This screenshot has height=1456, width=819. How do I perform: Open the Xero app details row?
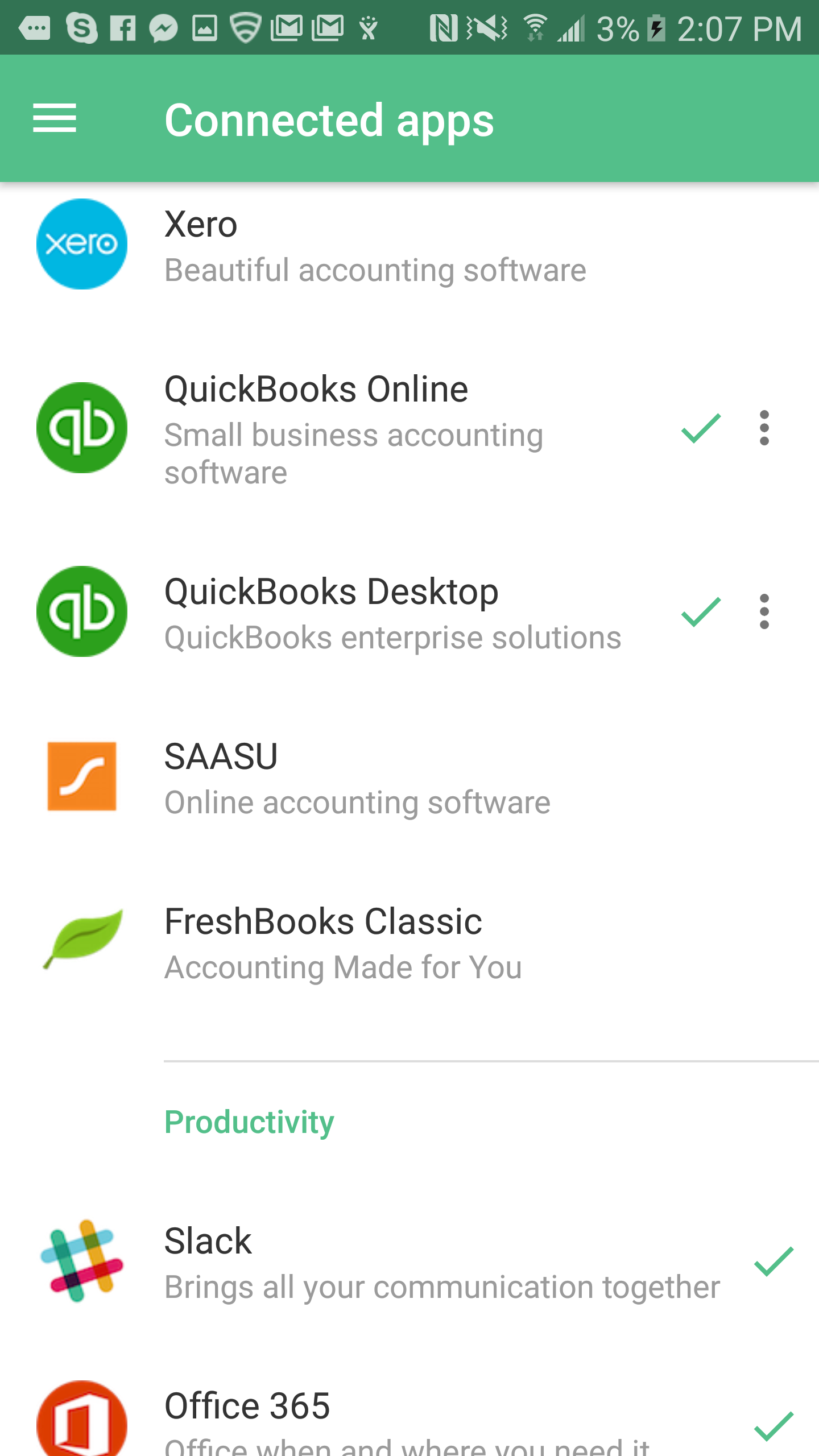coord(370,245)
